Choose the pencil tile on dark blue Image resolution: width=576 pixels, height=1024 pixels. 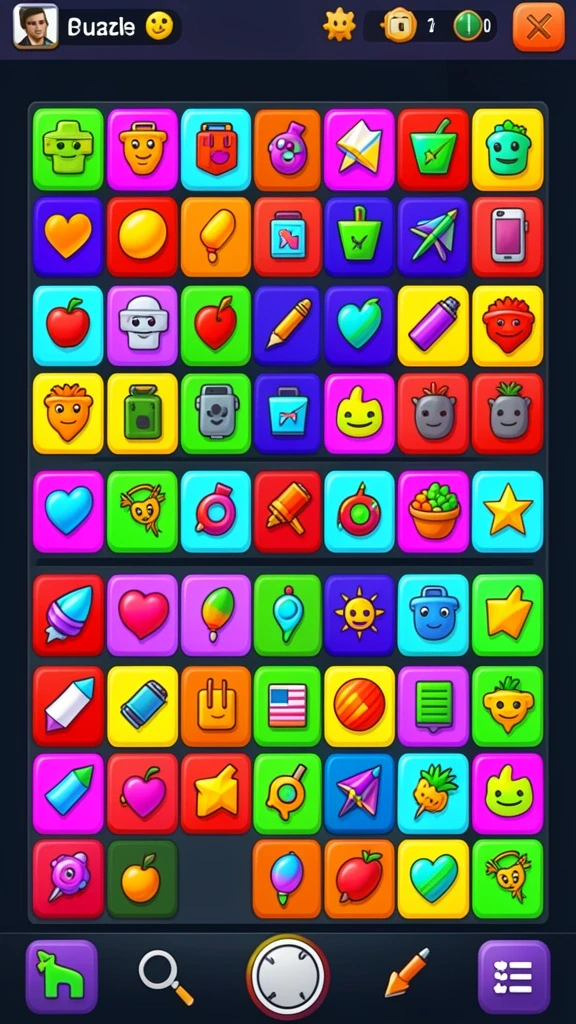[287, 325]
